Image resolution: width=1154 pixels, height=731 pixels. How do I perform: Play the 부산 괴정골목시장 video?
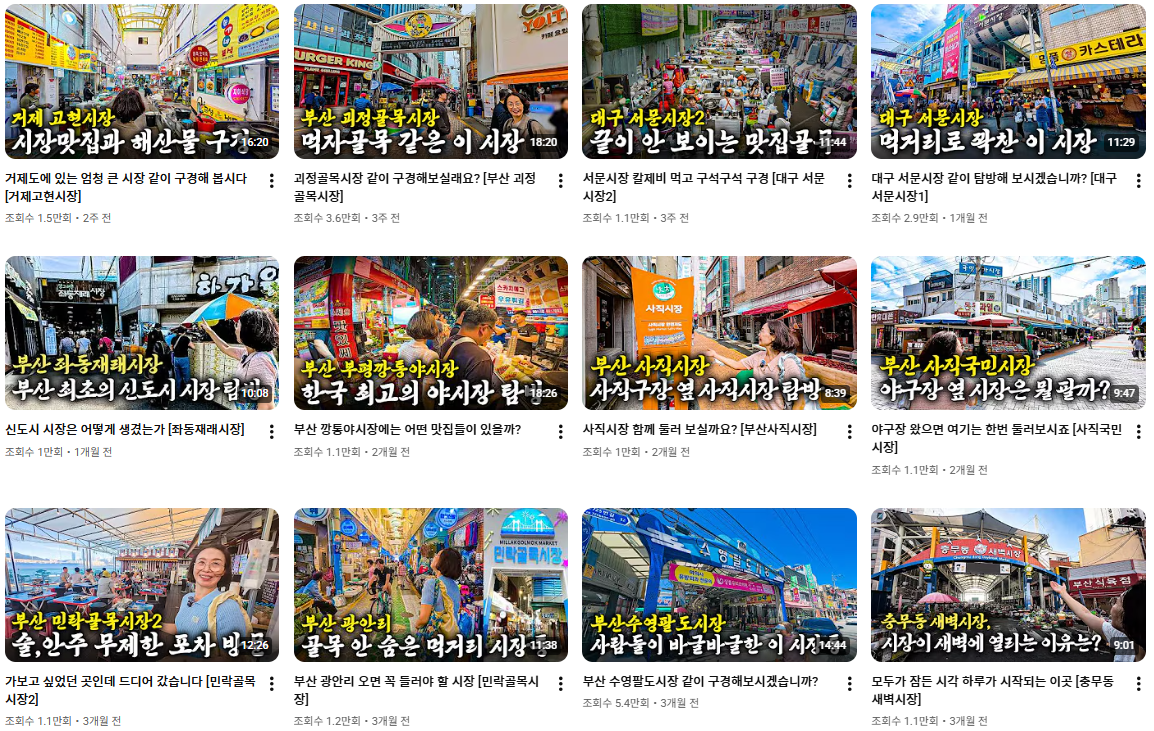click(x=430, y=81)
